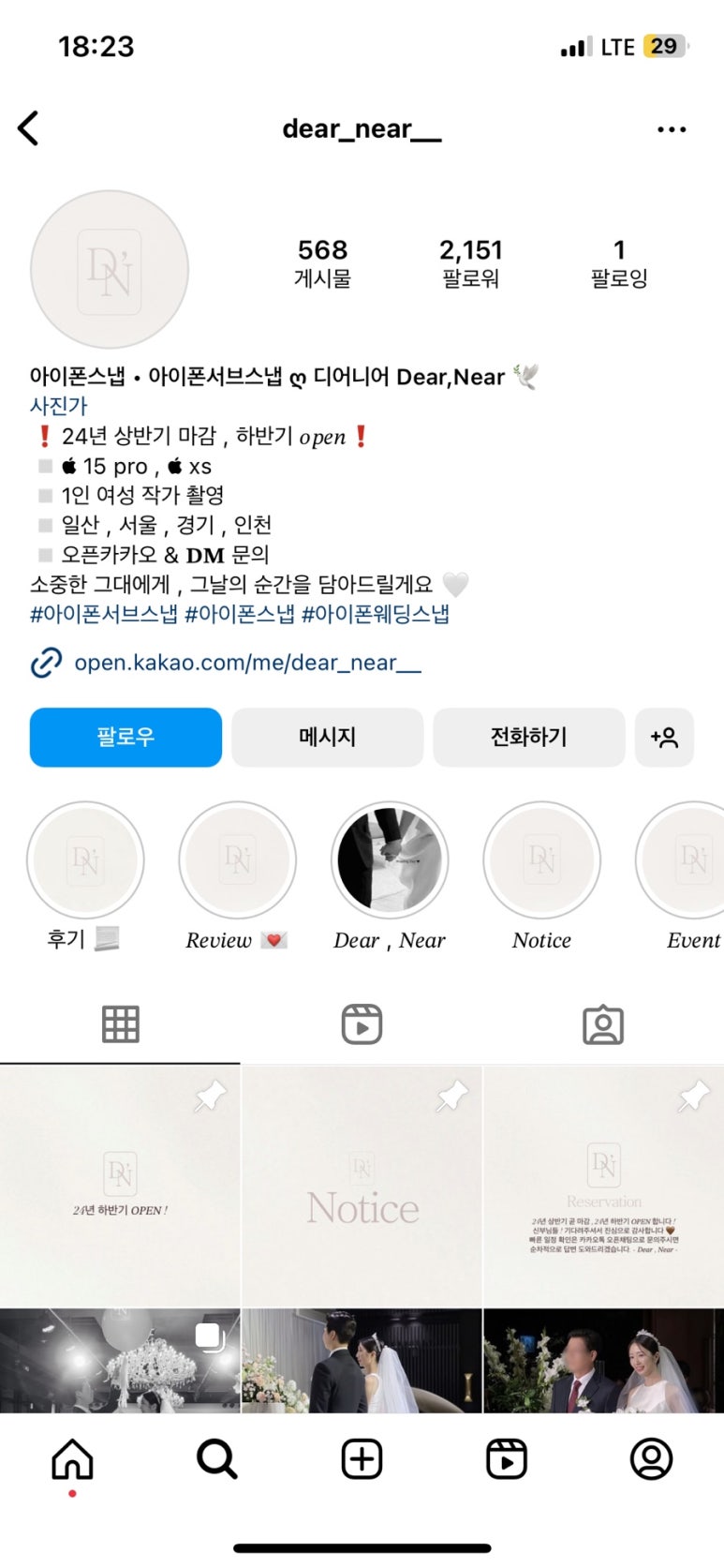Go back using the top-left arrow
The width and height of the screenshot is (724, 1568).
point(29,128)
